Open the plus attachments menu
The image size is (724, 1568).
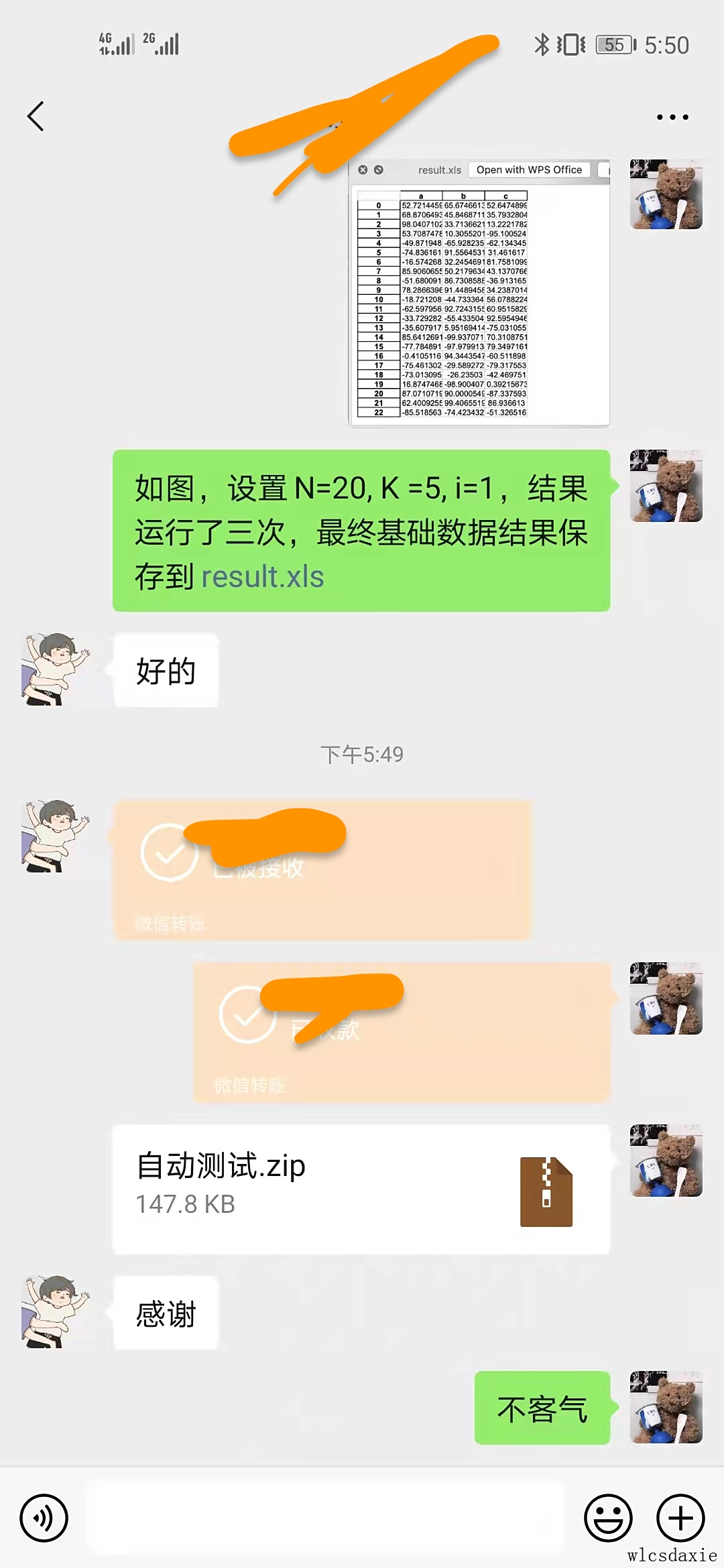(680, 1518)
